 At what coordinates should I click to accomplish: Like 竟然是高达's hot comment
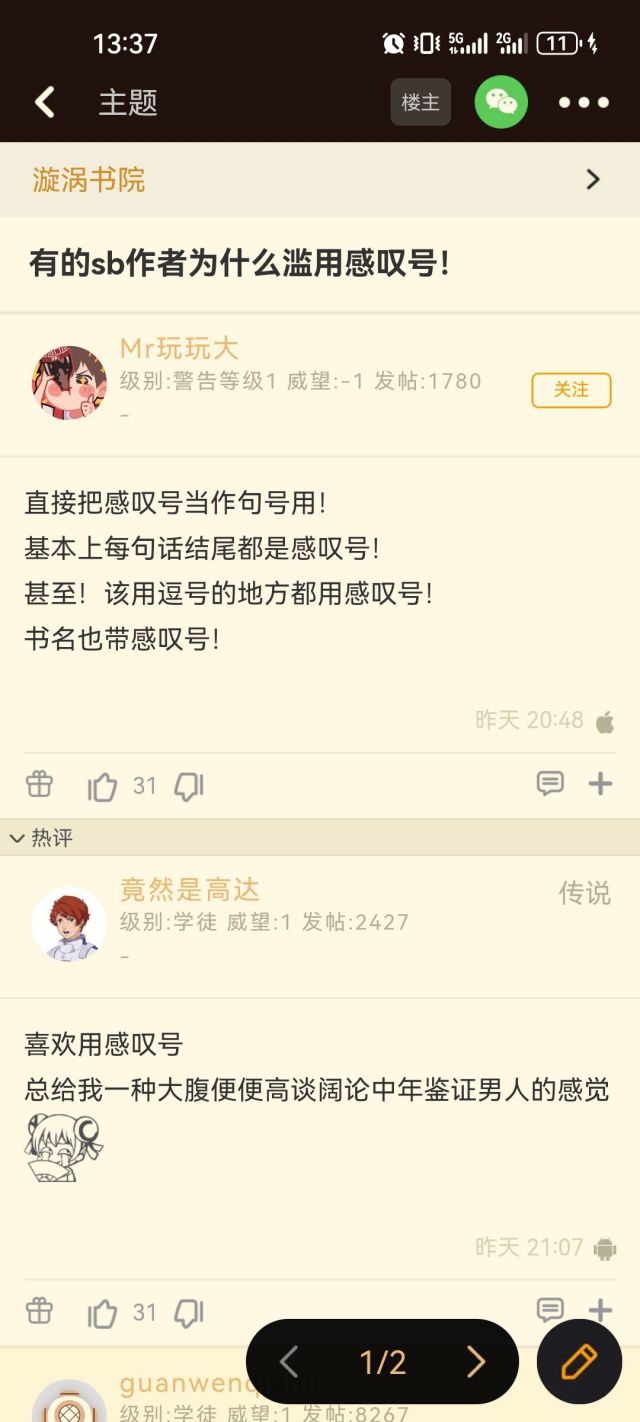[x=102, y=1313]
